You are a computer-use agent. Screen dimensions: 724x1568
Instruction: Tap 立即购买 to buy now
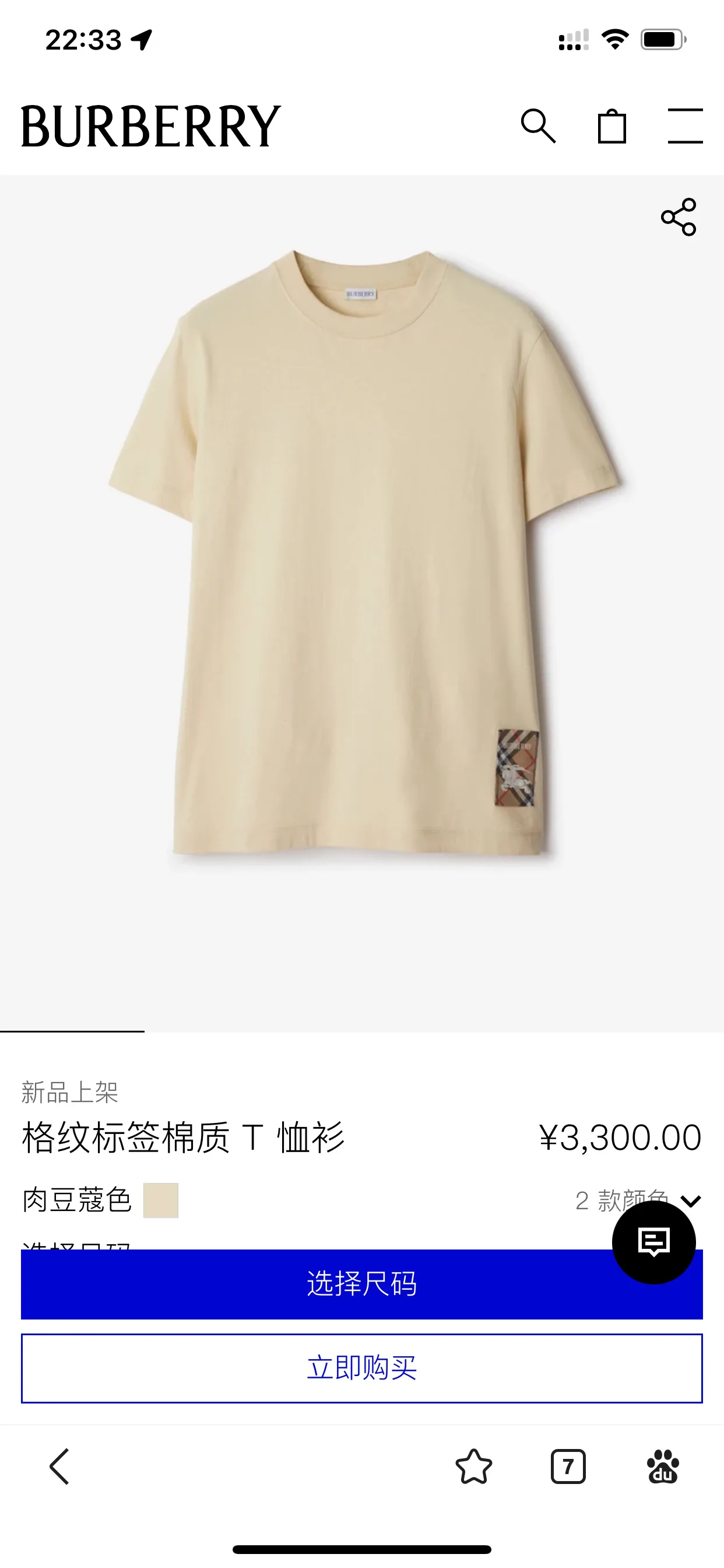362,1368
